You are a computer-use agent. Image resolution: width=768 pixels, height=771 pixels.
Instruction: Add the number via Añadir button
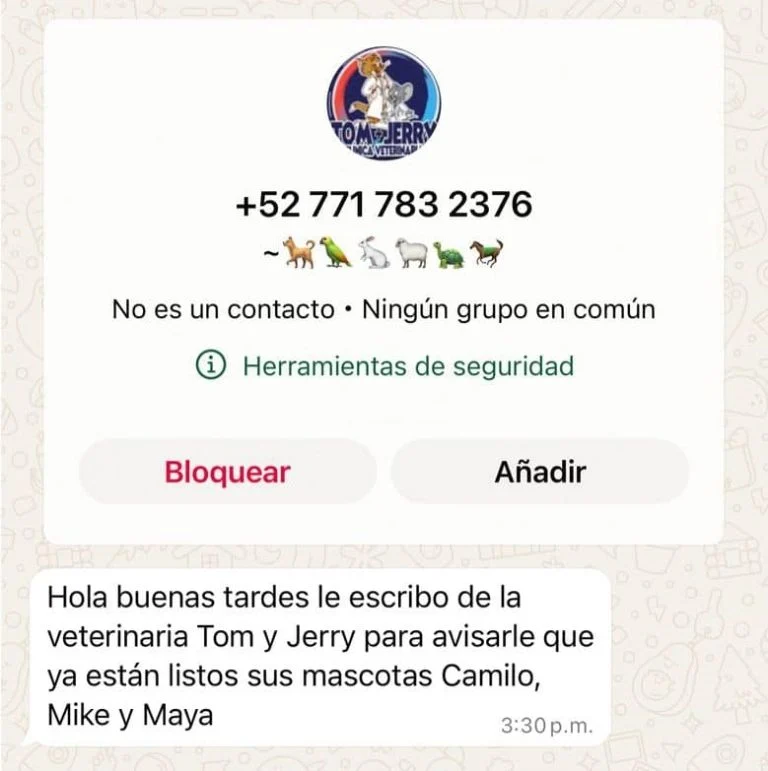click(x=539, y=471)
